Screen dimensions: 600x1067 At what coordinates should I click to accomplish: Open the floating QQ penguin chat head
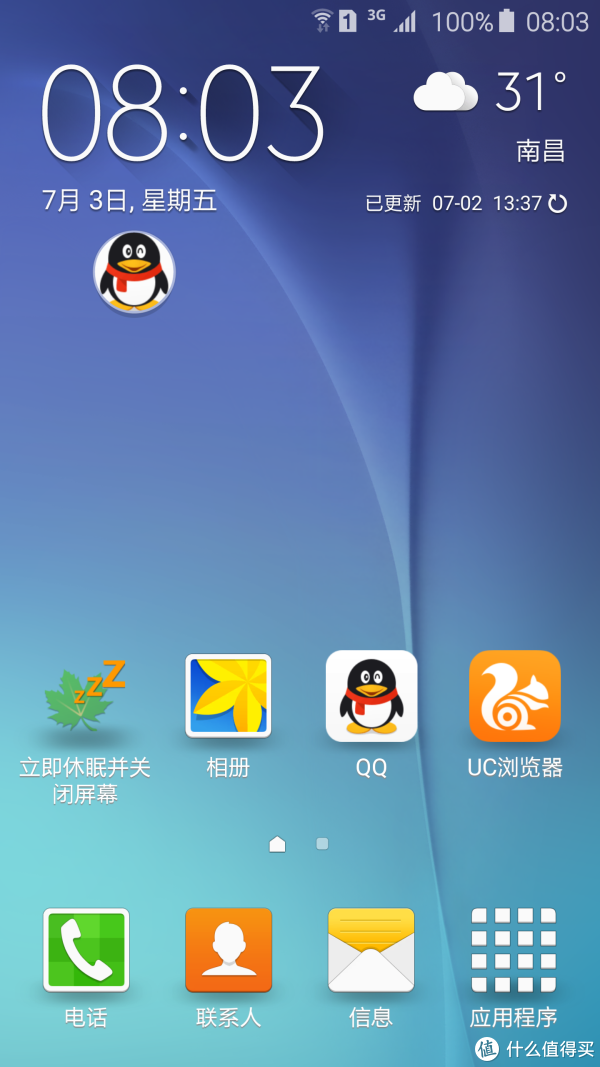click(x=134, y=272)
